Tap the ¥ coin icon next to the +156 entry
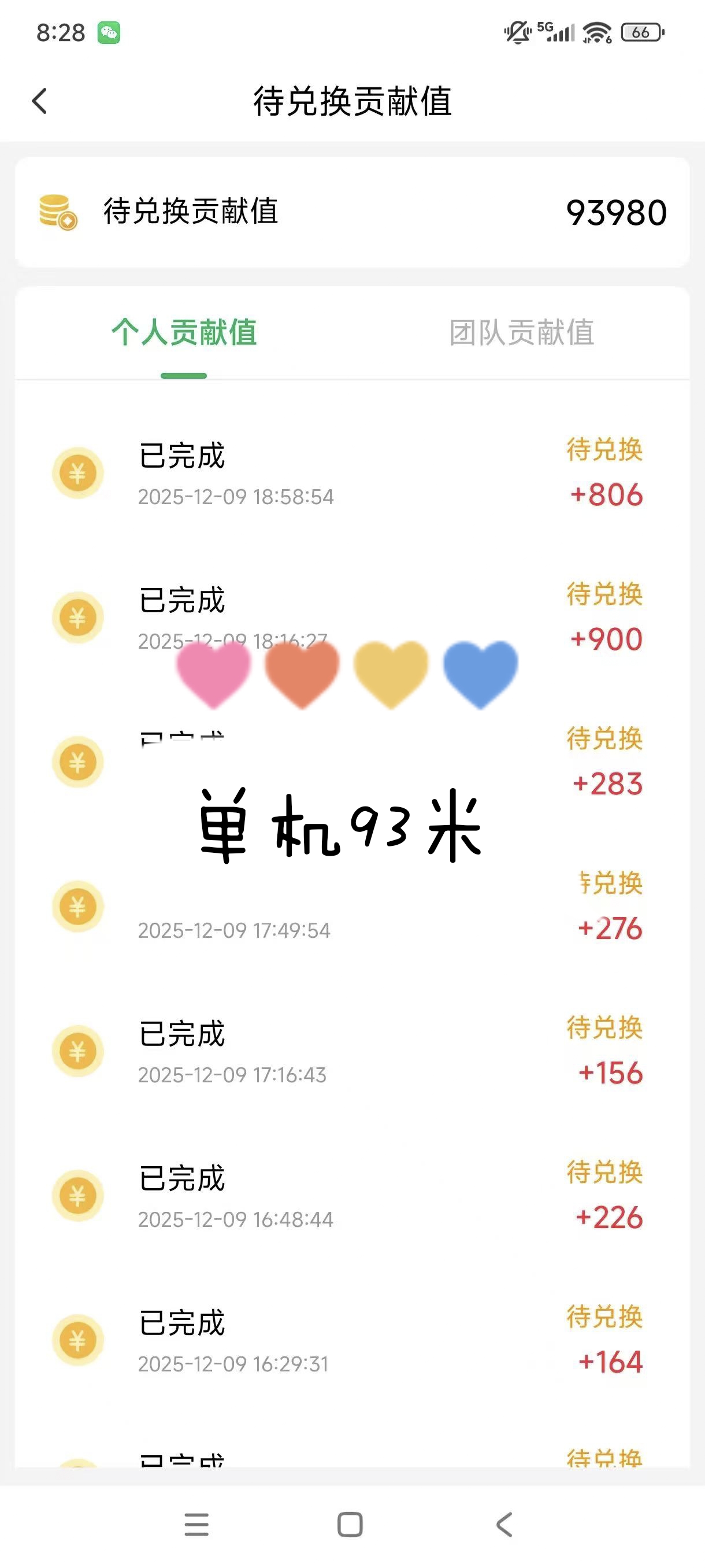 point(78,1051)
